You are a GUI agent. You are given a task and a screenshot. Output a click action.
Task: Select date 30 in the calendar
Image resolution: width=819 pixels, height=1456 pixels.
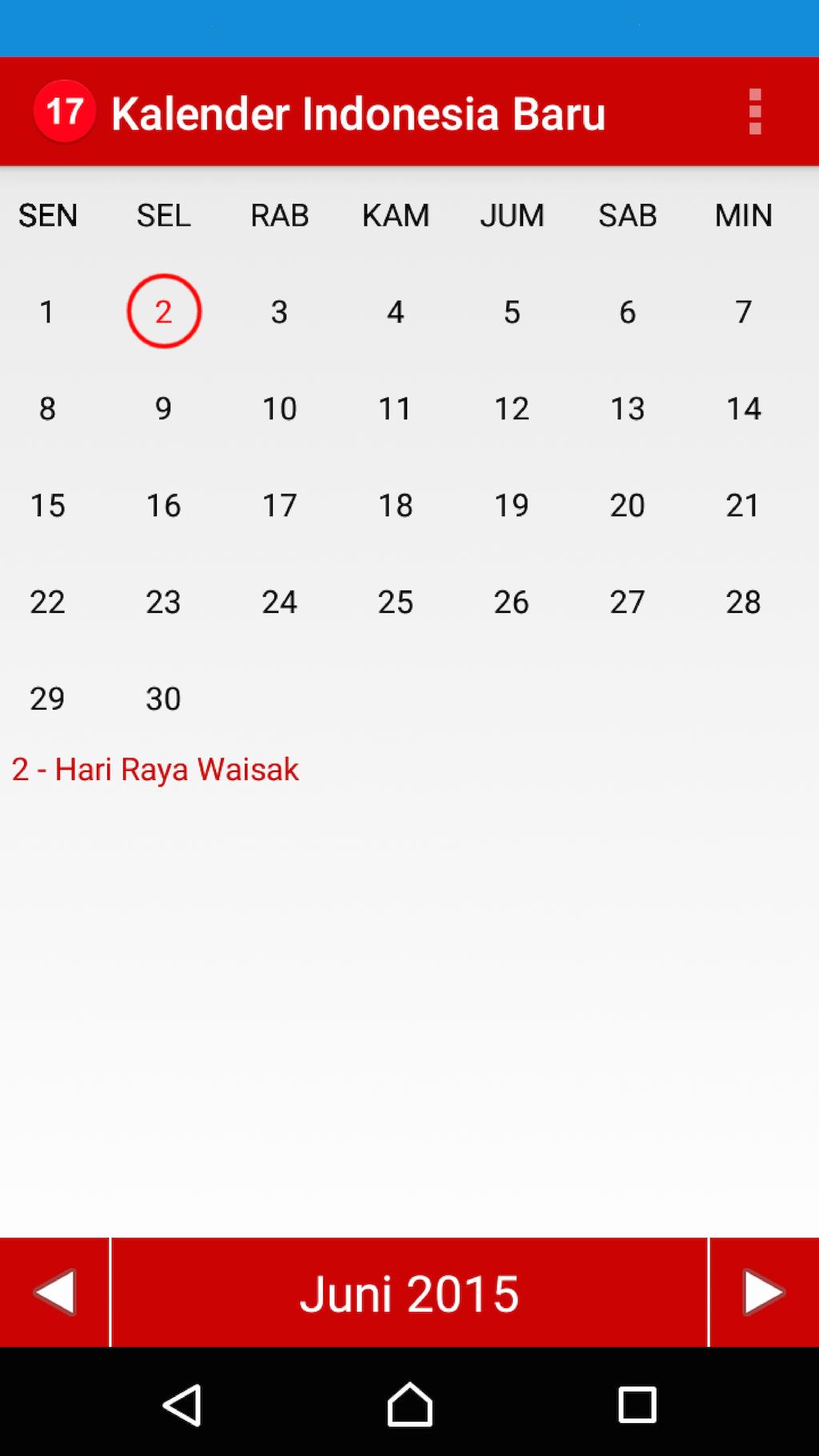(x=163, y=698)
